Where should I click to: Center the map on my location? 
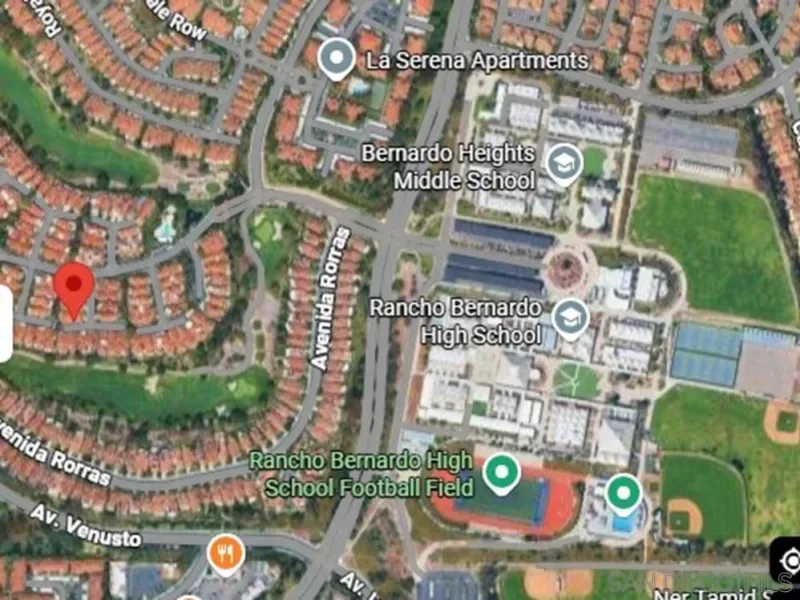click(x=788, y=560)
